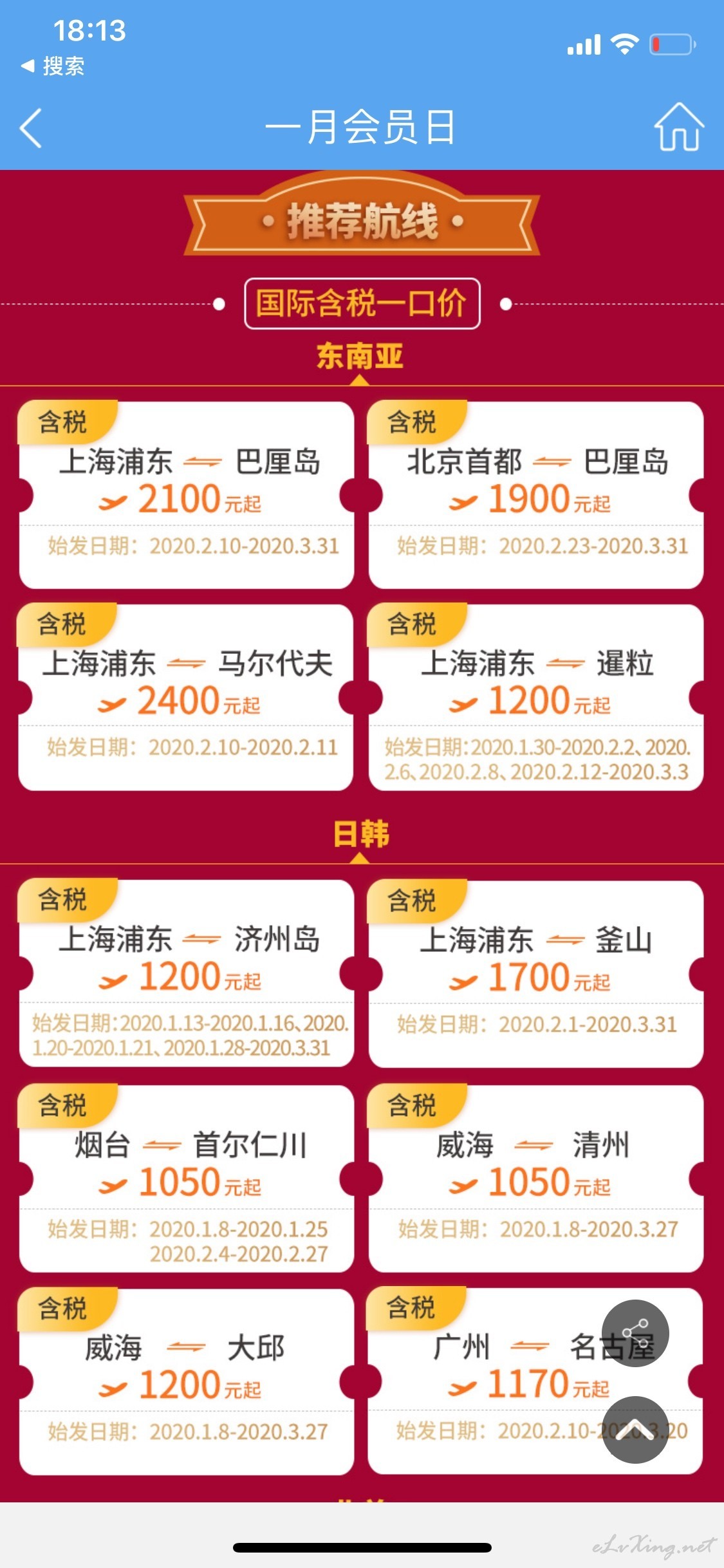The width and height of the screenshot is (724, 1568).
Task: Open the home icon in header
Action: tap(679, 127)
